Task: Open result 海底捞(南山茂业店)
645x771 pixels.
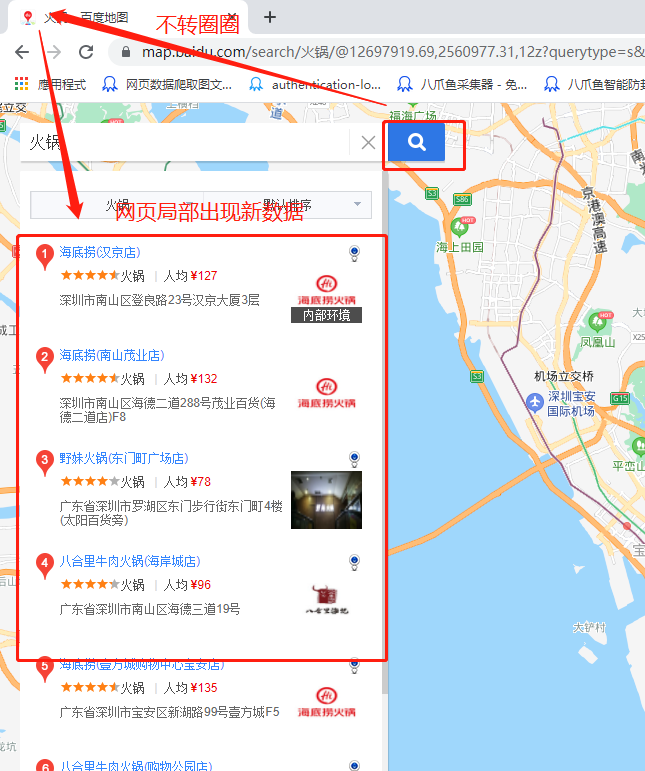Action: (x=112, y=355)
